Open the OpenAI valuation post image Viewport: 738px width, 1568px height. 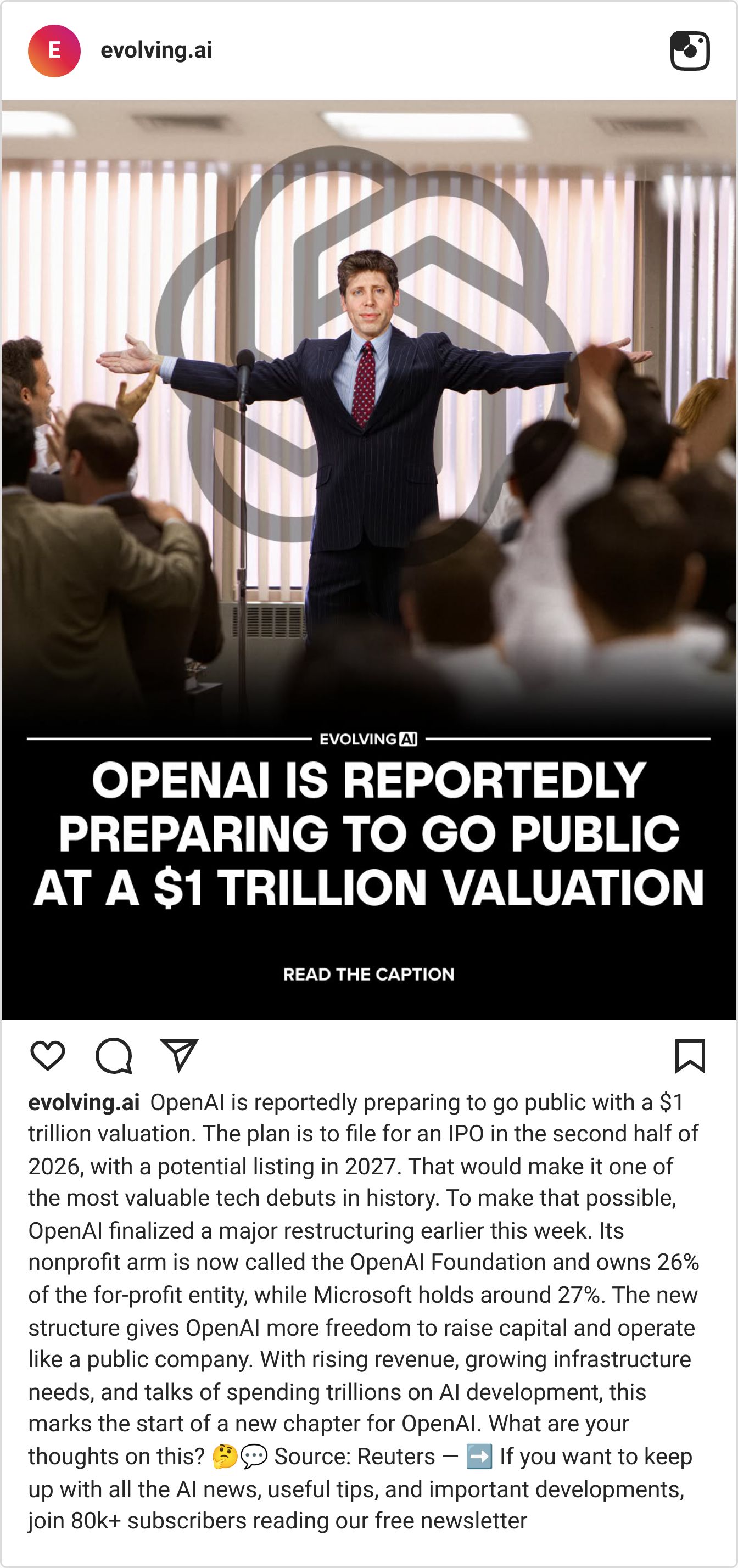369,559
